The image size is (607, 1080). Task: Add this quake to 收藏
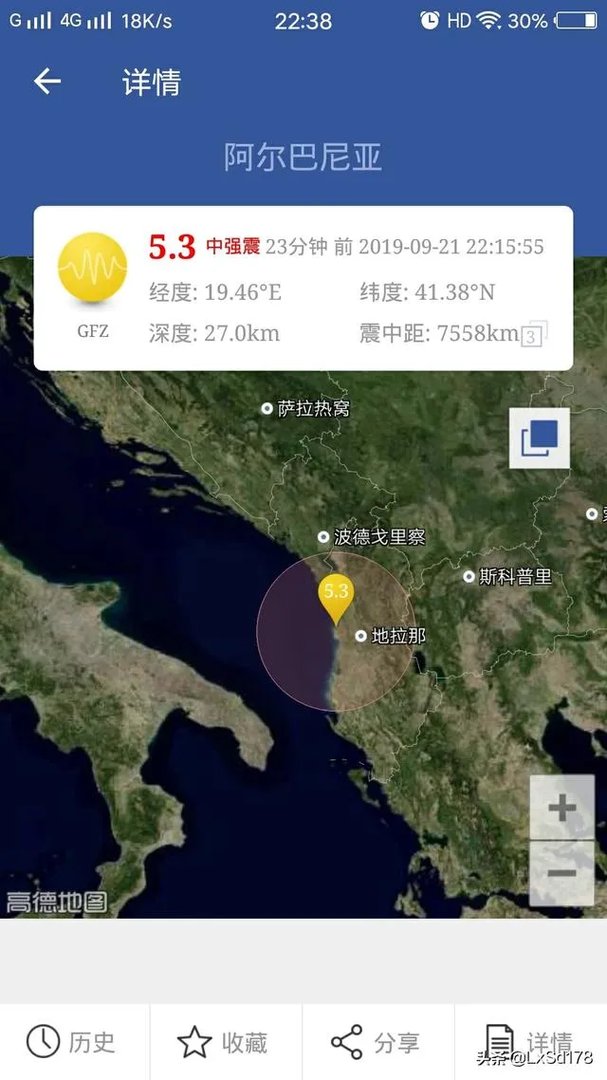223,1042
